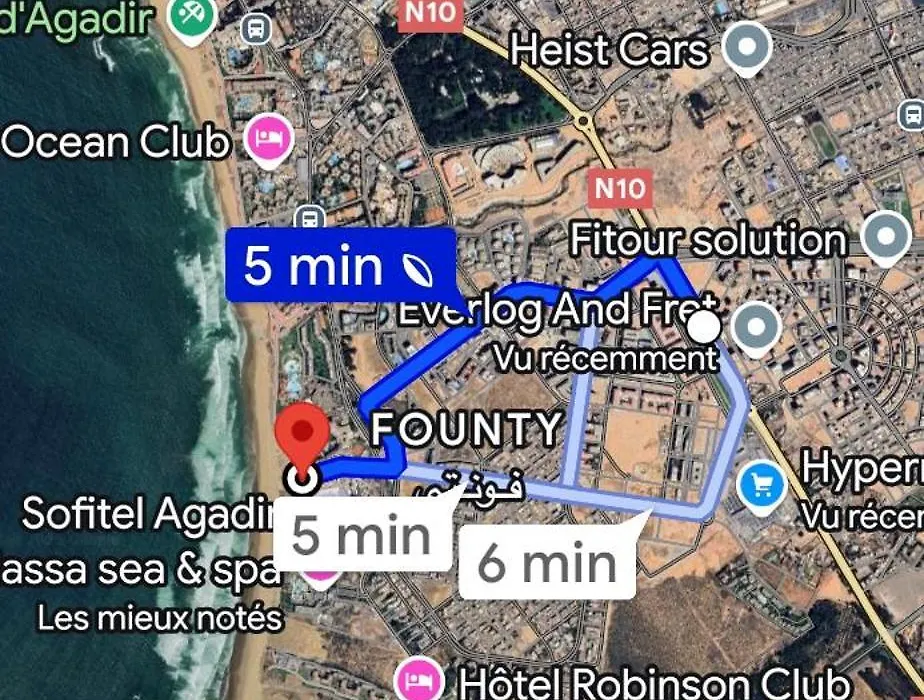Select the gray 5 min alternate route
924x700 pixels.
tap(362, 537)
